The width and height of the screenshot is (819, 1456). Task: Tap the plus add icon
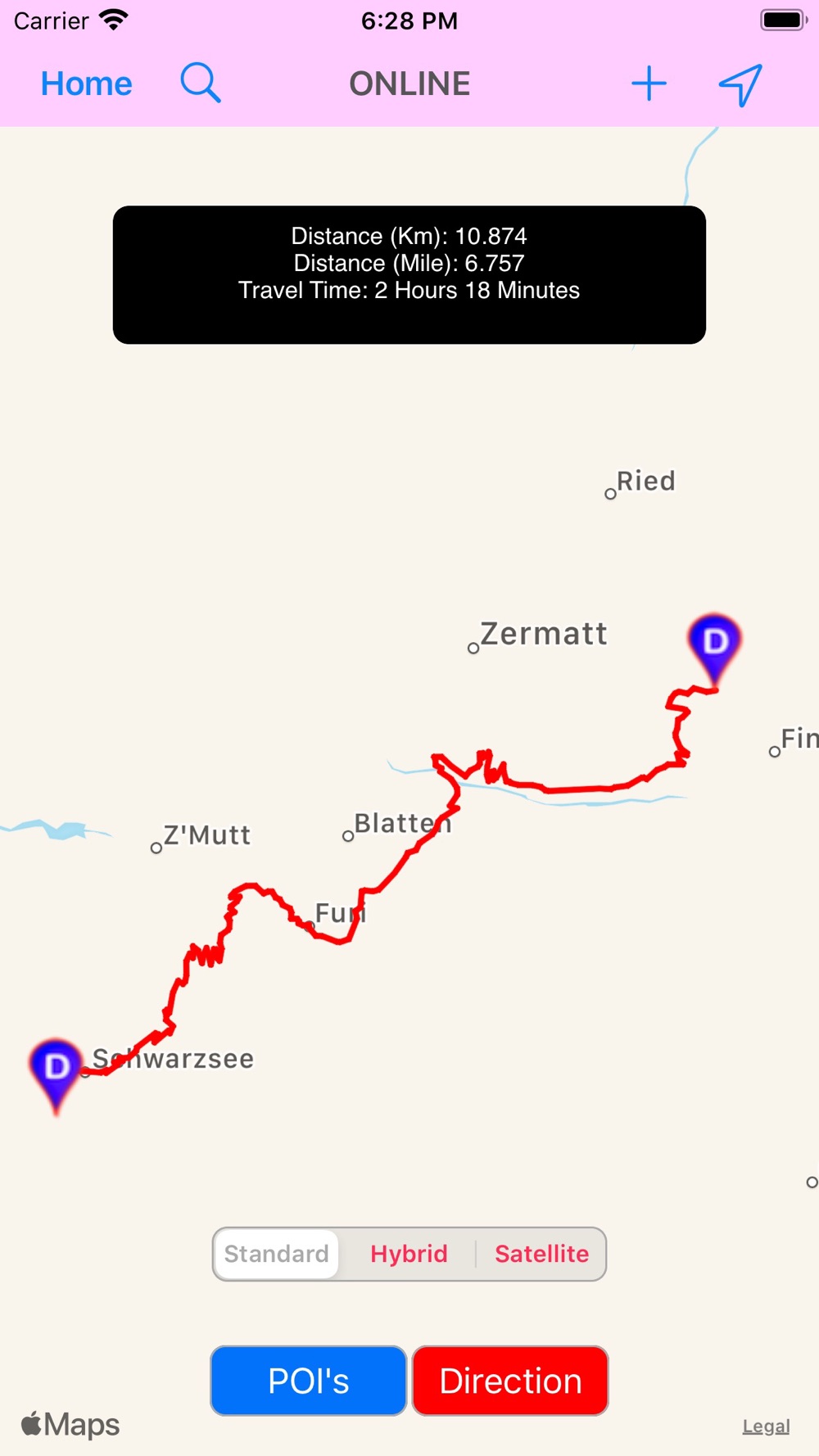tap(649, 84)
